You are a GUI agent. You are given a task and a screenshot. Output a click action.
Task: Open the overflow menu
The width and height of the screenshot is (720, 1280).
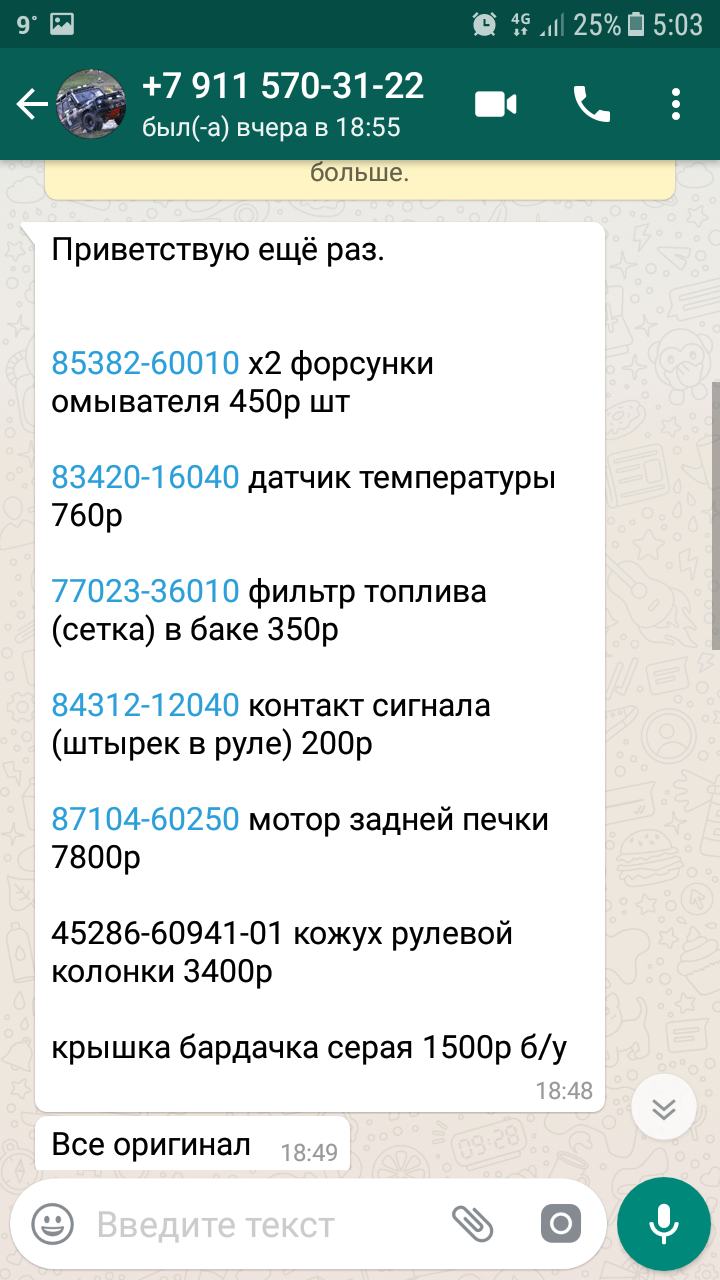pos(676,104)
